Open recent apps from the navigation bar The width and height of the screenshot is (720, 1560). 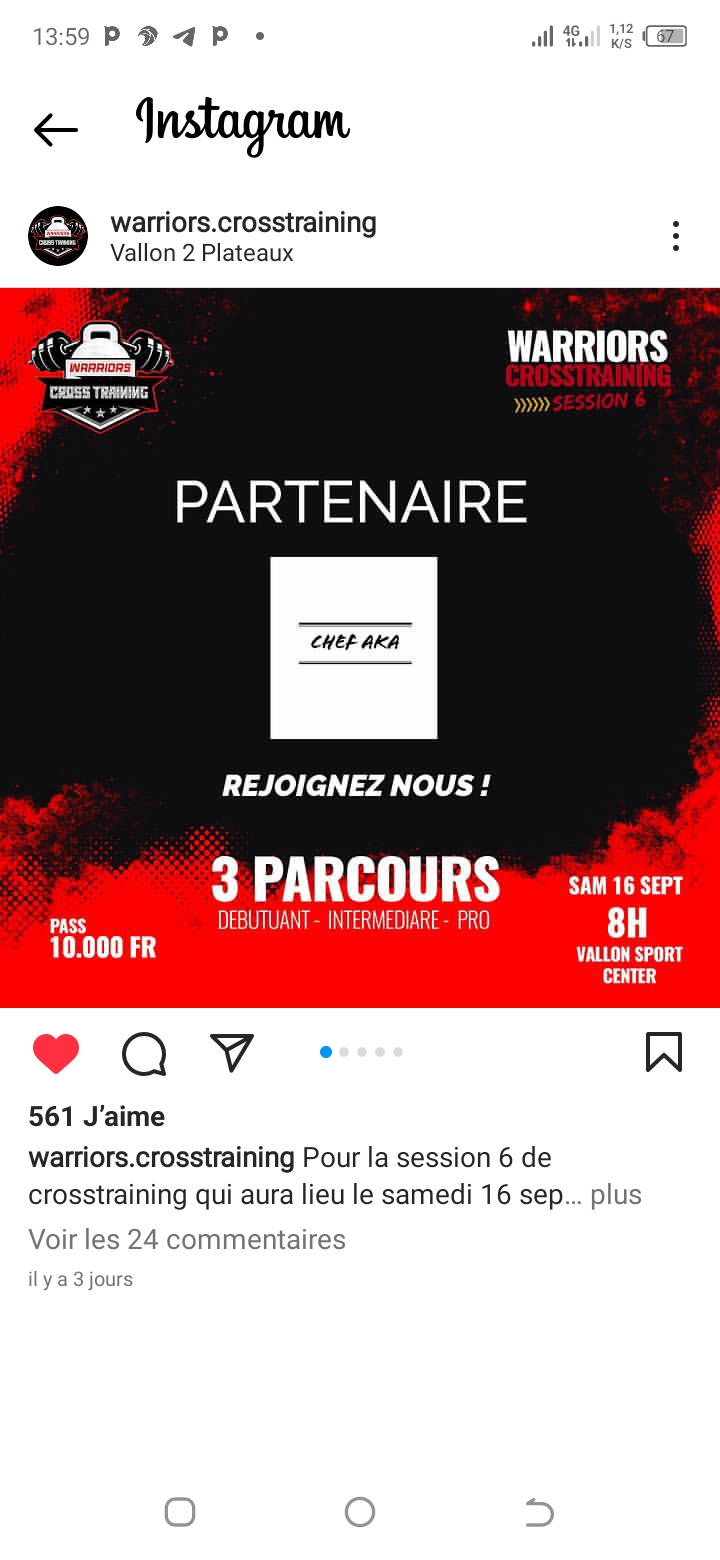tap(180, 1512)
